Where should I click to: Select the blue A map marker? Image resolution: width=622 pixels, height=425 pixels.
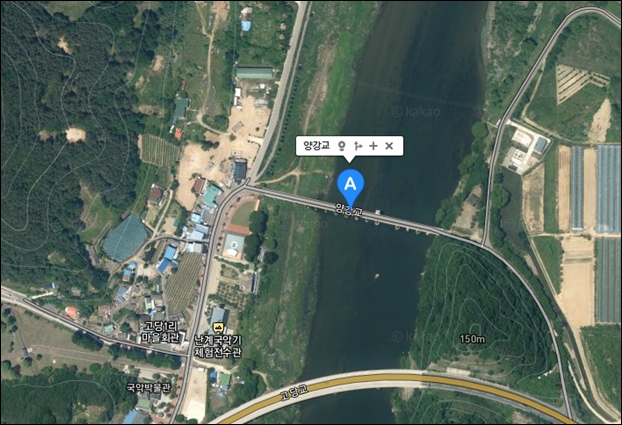(350, 185)
